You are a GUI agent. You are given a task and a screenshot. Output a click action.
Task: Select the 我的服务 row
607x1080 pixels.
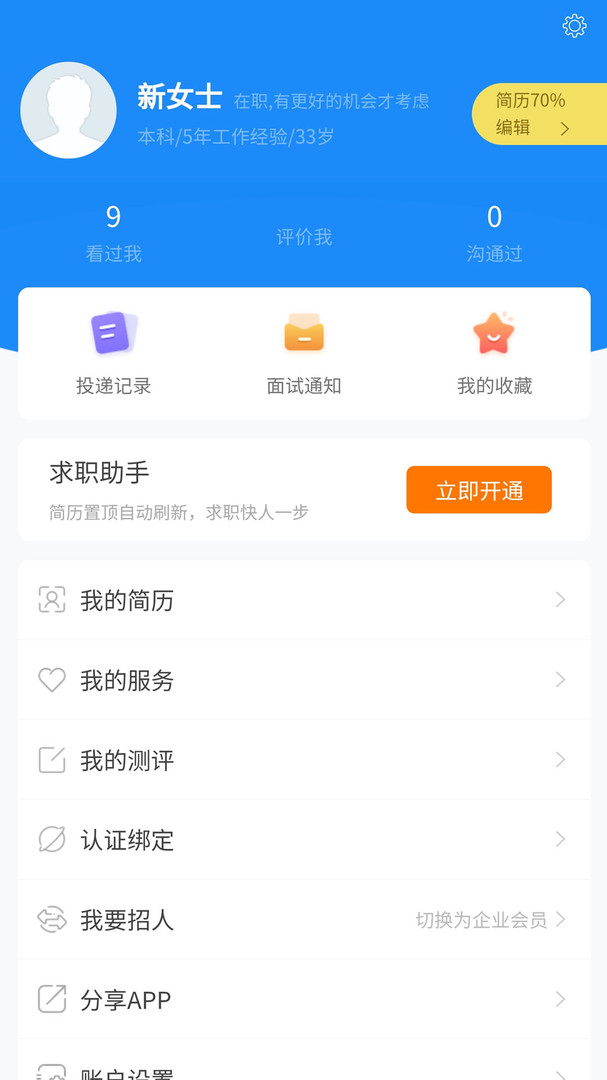303,680
